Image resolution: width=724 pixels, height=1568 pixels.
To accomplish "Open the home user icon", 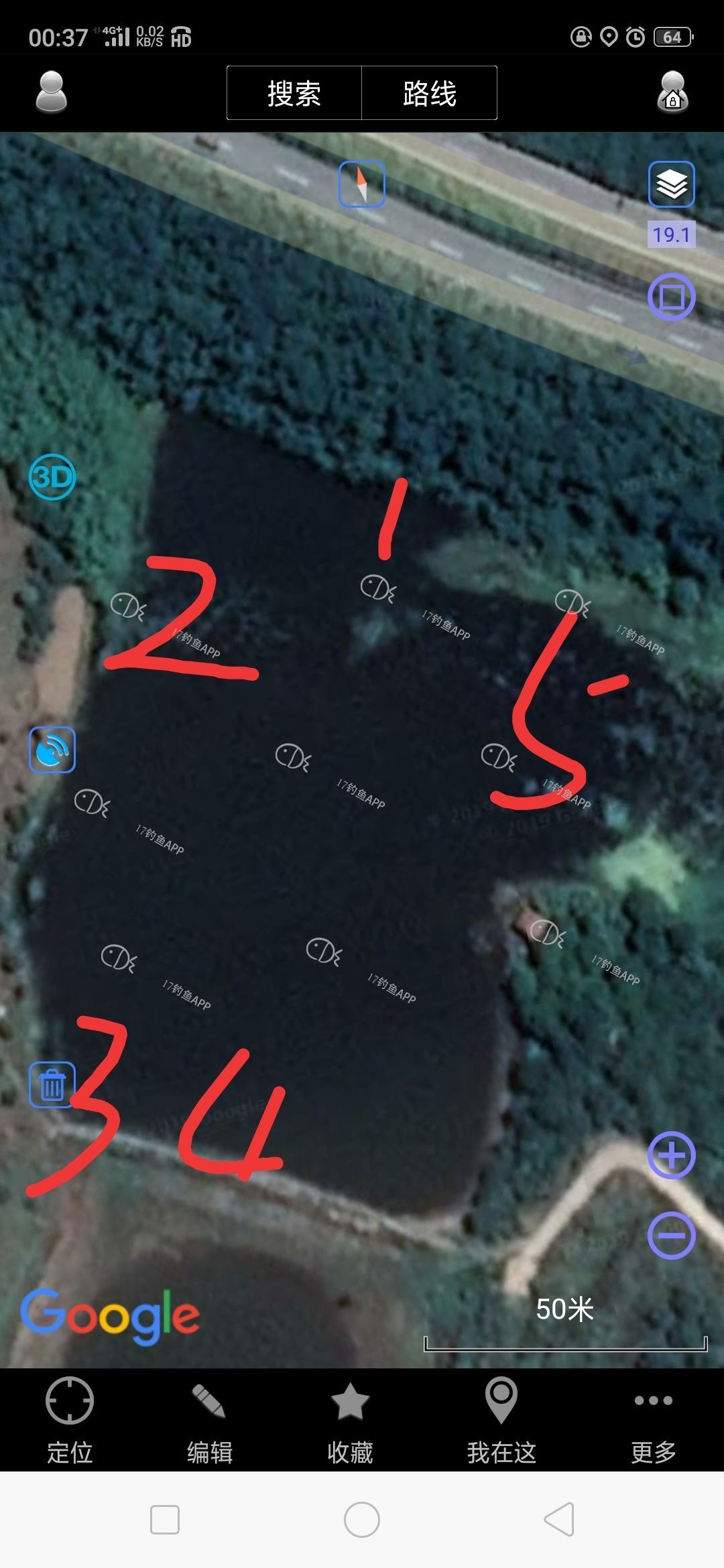I will click(x=672, y=92).
